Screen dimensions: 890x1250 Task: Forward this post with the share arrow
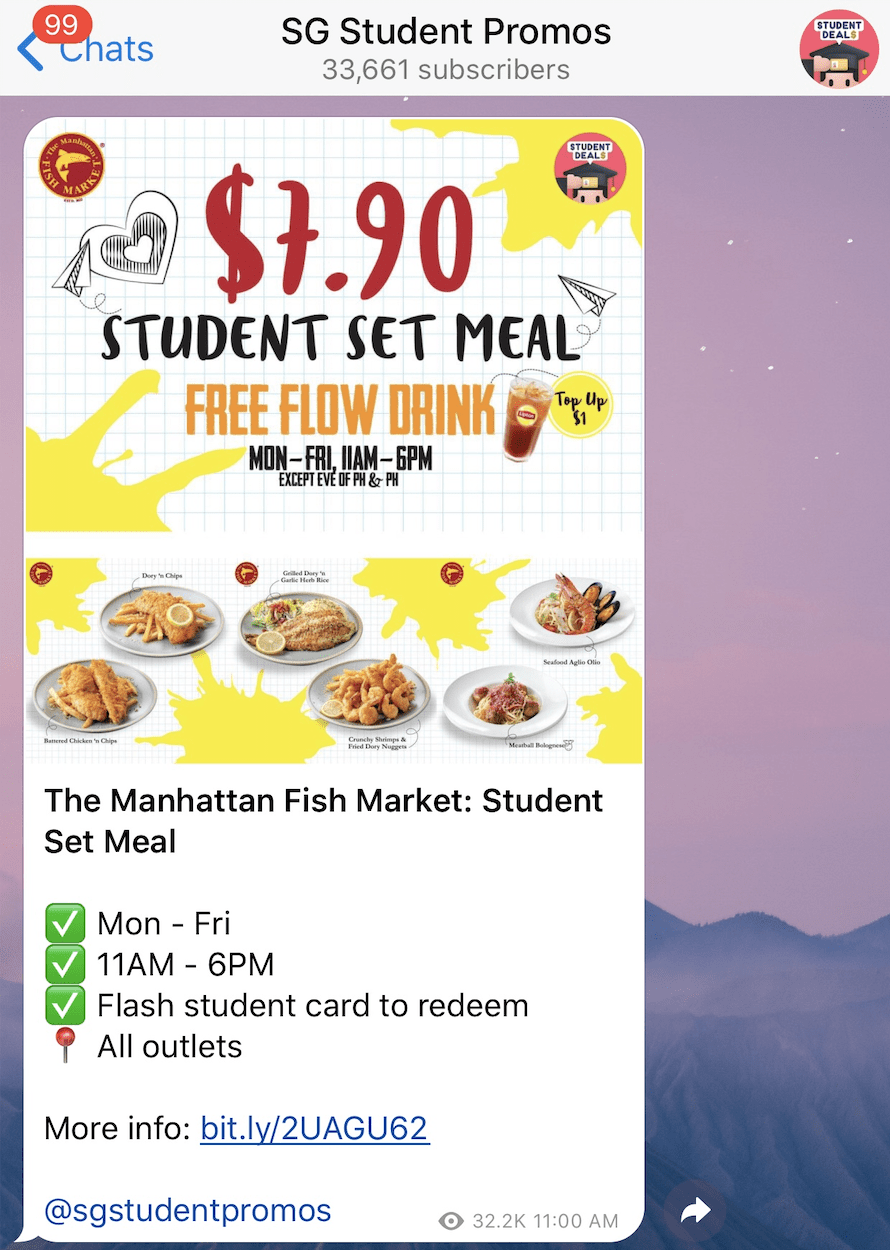click(695, 1212)
